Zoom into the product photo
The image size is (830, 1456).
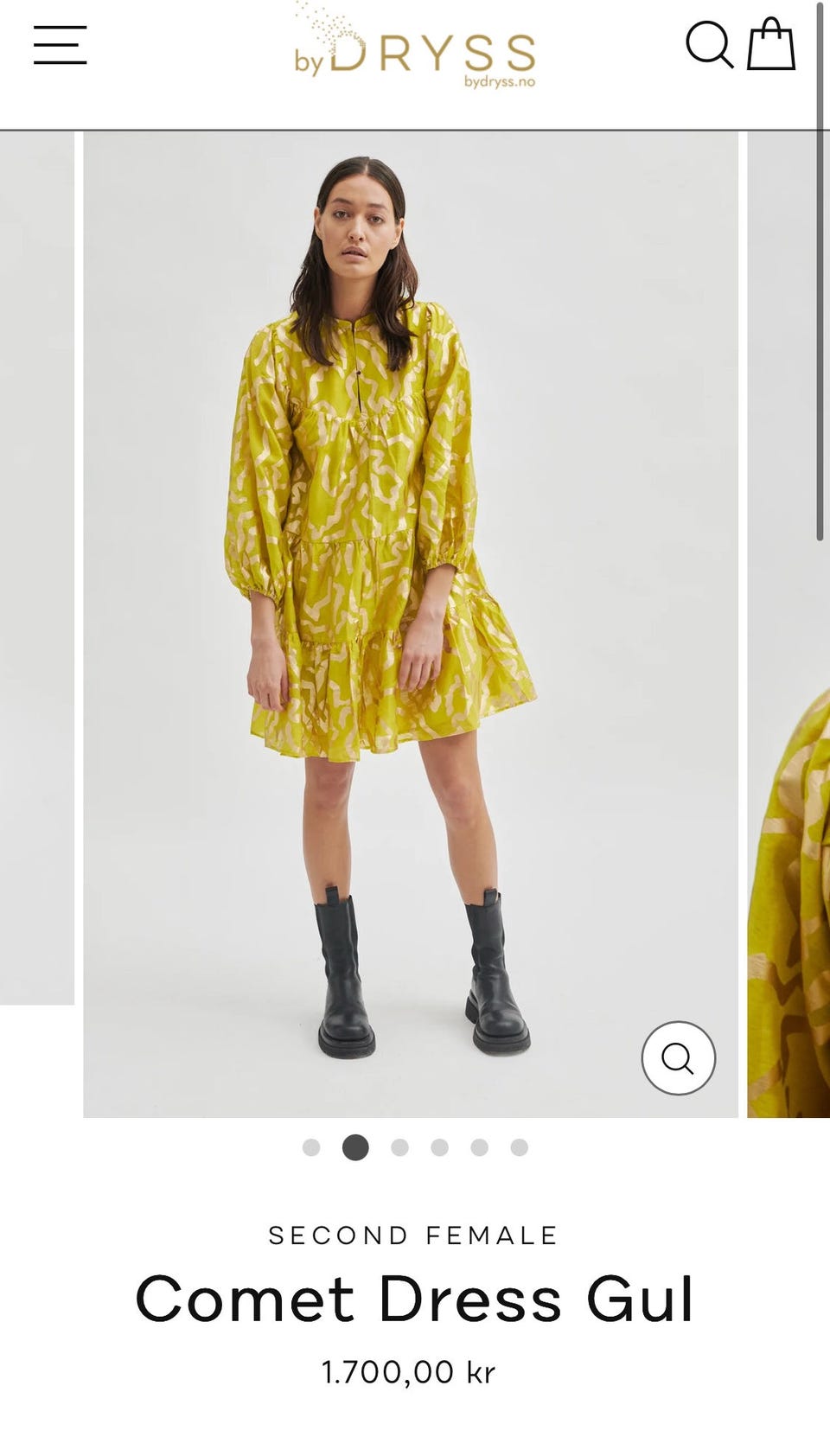[678, 1057]
